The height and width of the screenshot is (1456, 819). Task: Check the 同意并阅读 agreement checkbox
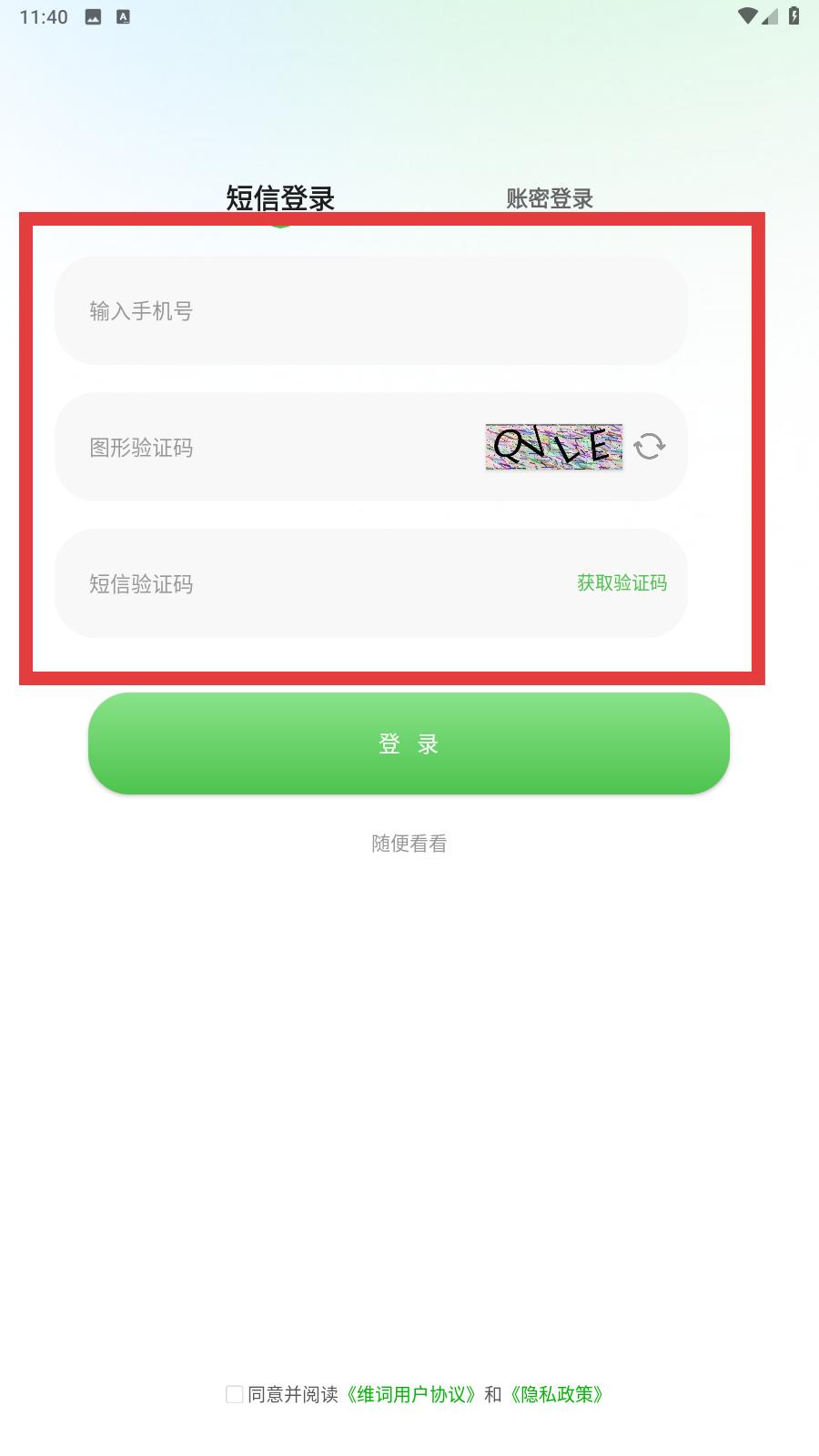[235, 1394]
